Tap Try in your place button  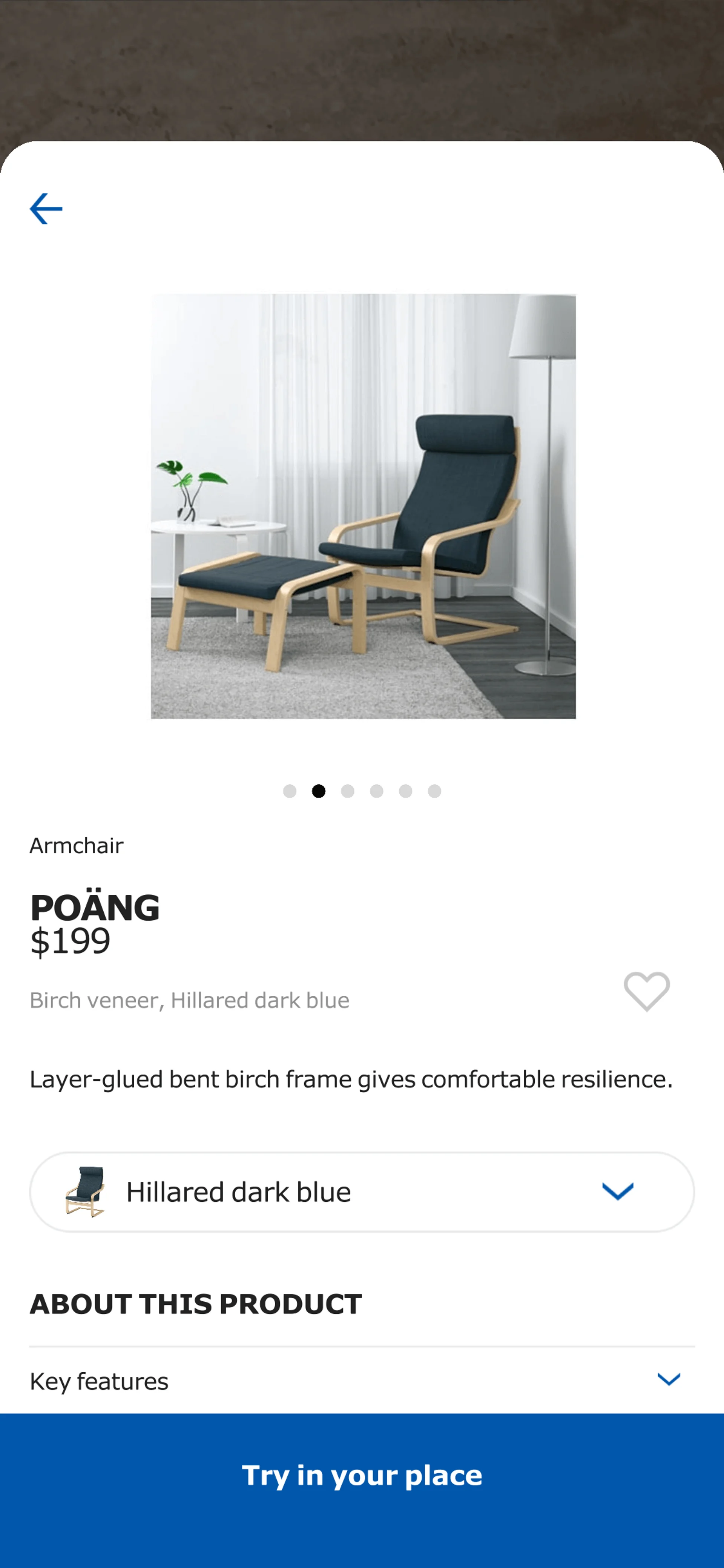click(362, 1475)
